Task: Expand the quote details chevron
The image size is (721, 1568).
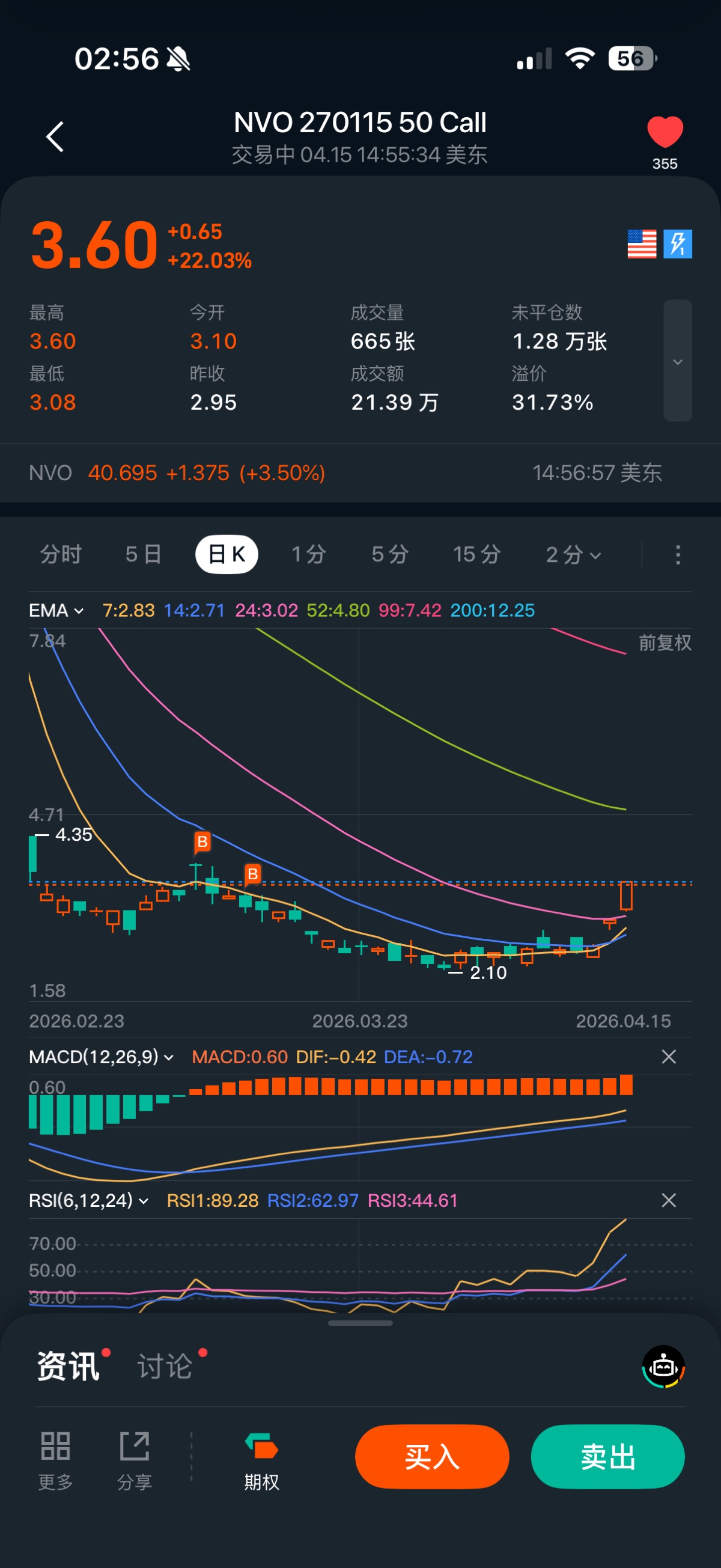Action: coord(677,361)
